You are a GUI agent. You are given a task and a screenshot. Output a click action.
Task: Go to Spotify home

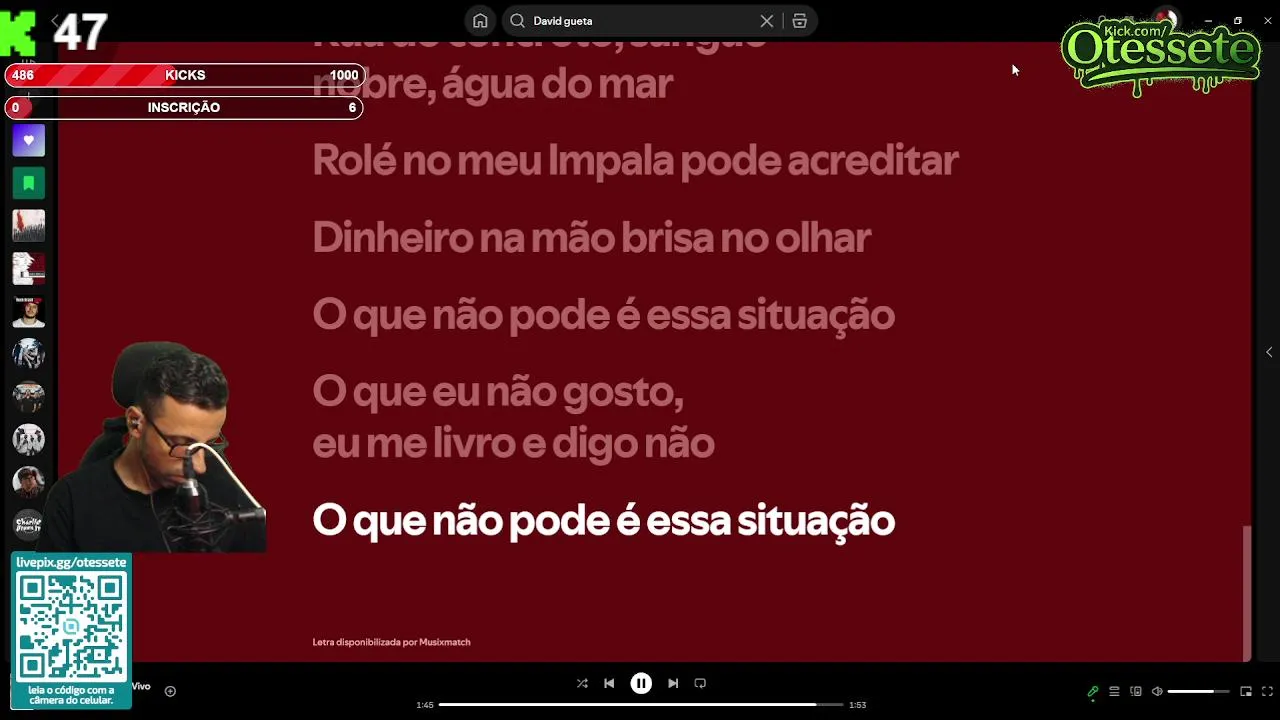tap(480, 21)
